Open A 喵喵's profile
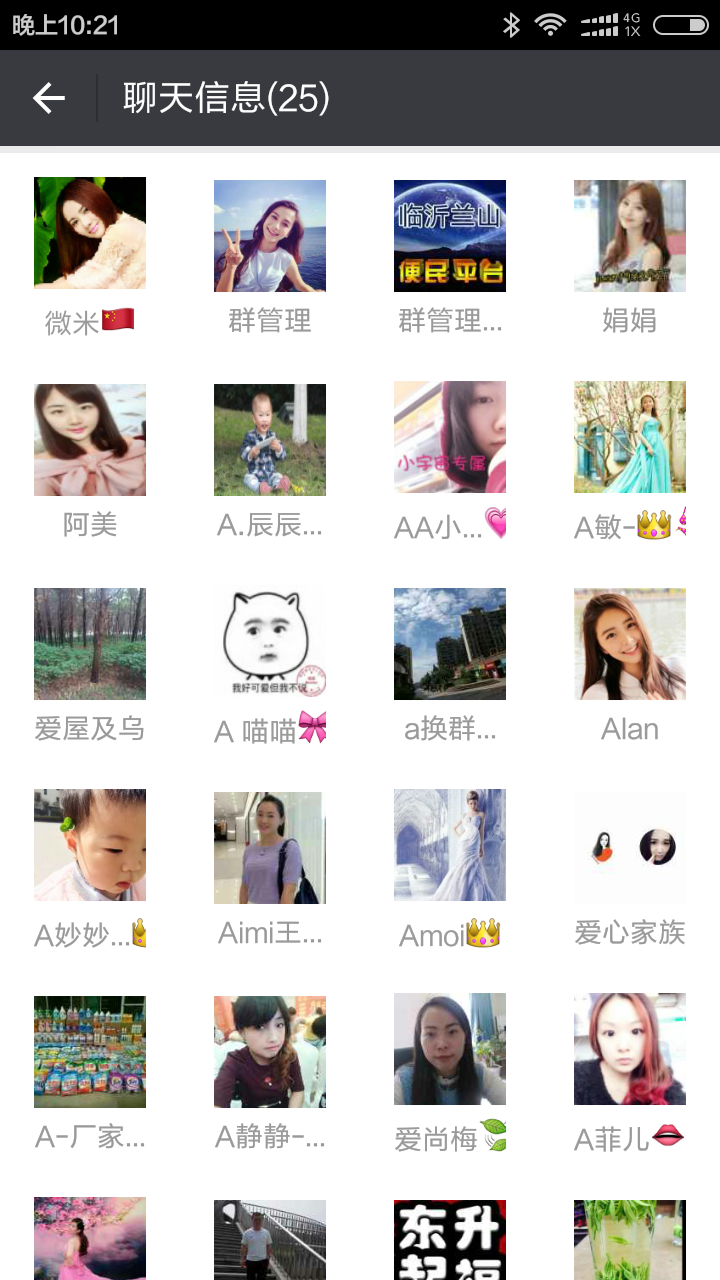Screen dimensions: 720x1280 [270, 644]
